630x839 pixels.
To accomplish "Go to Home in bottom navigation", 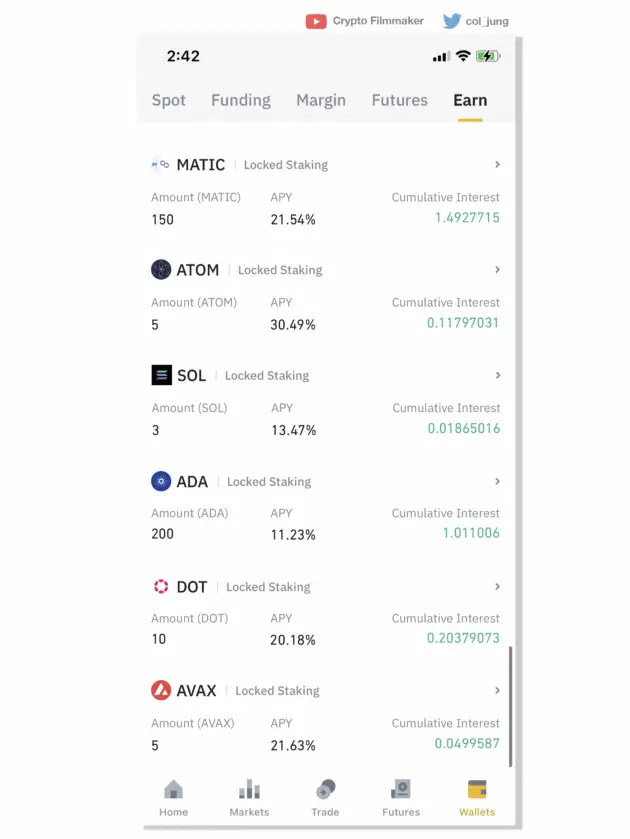I will [173, 797].
